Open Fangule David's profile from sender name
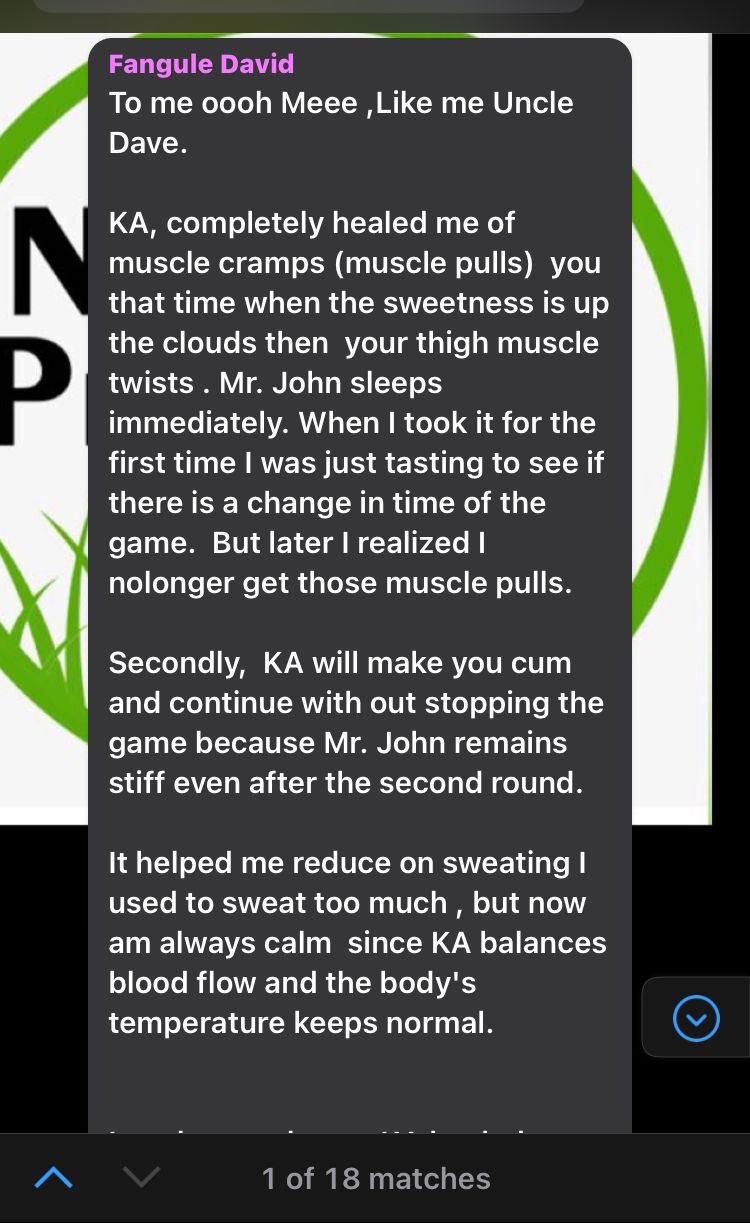The height and width of the screenshot is (1223, 750). [201, 64]
